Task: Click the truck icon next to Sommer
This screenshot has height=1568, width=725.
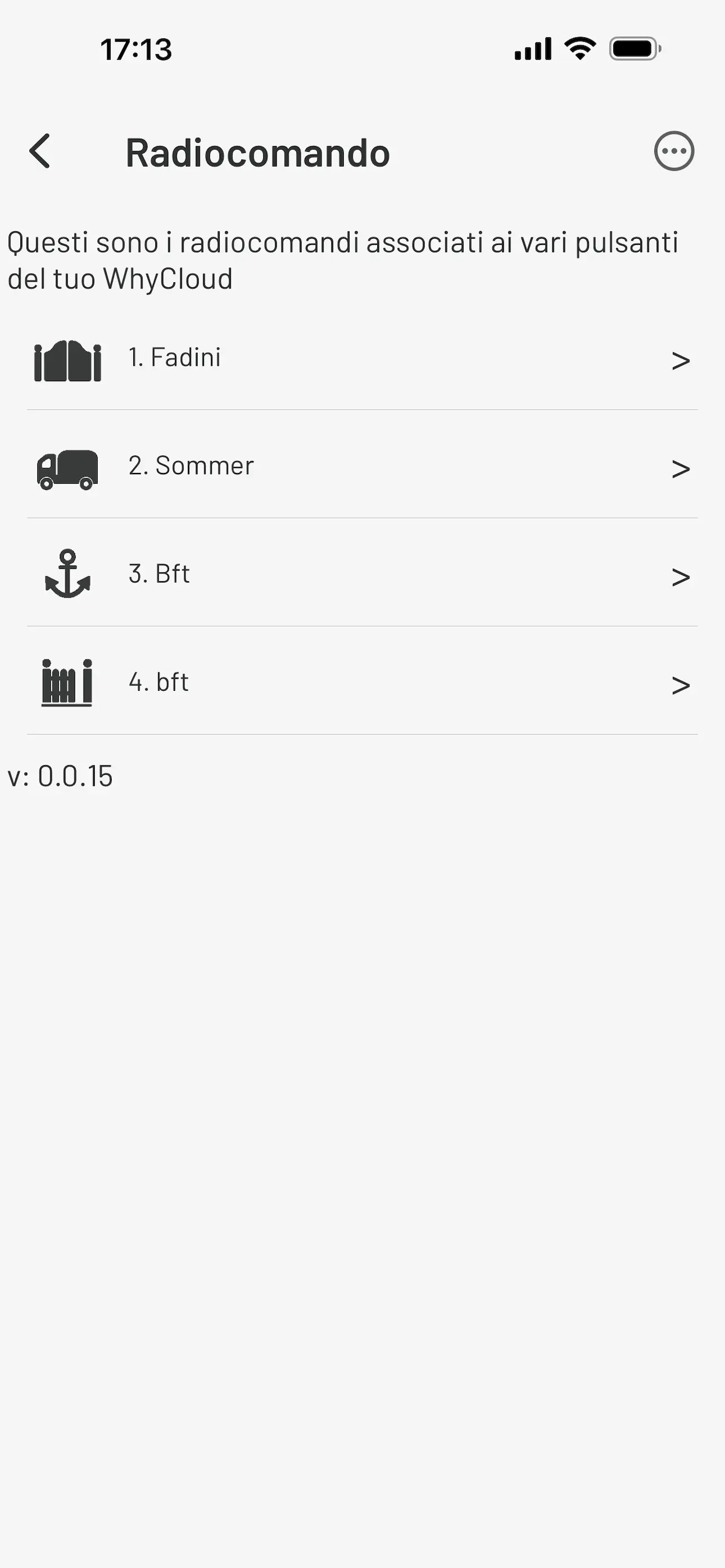Action: coord(68,468)
